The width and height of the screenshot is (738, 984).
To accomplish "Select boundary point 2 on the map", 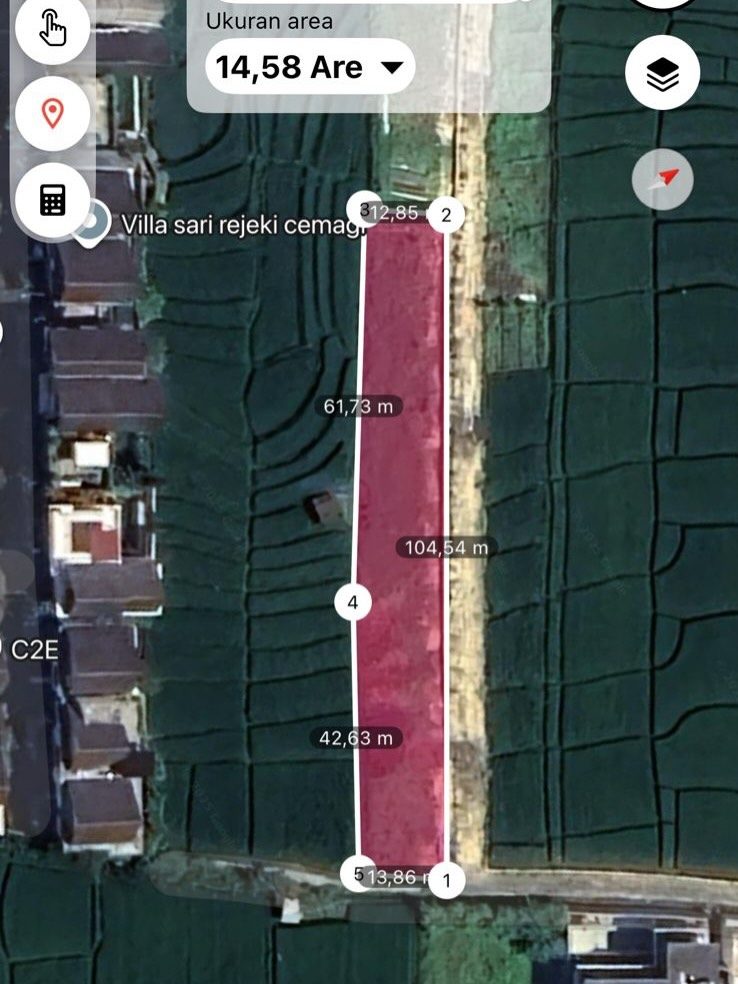I will coord(446,213).
